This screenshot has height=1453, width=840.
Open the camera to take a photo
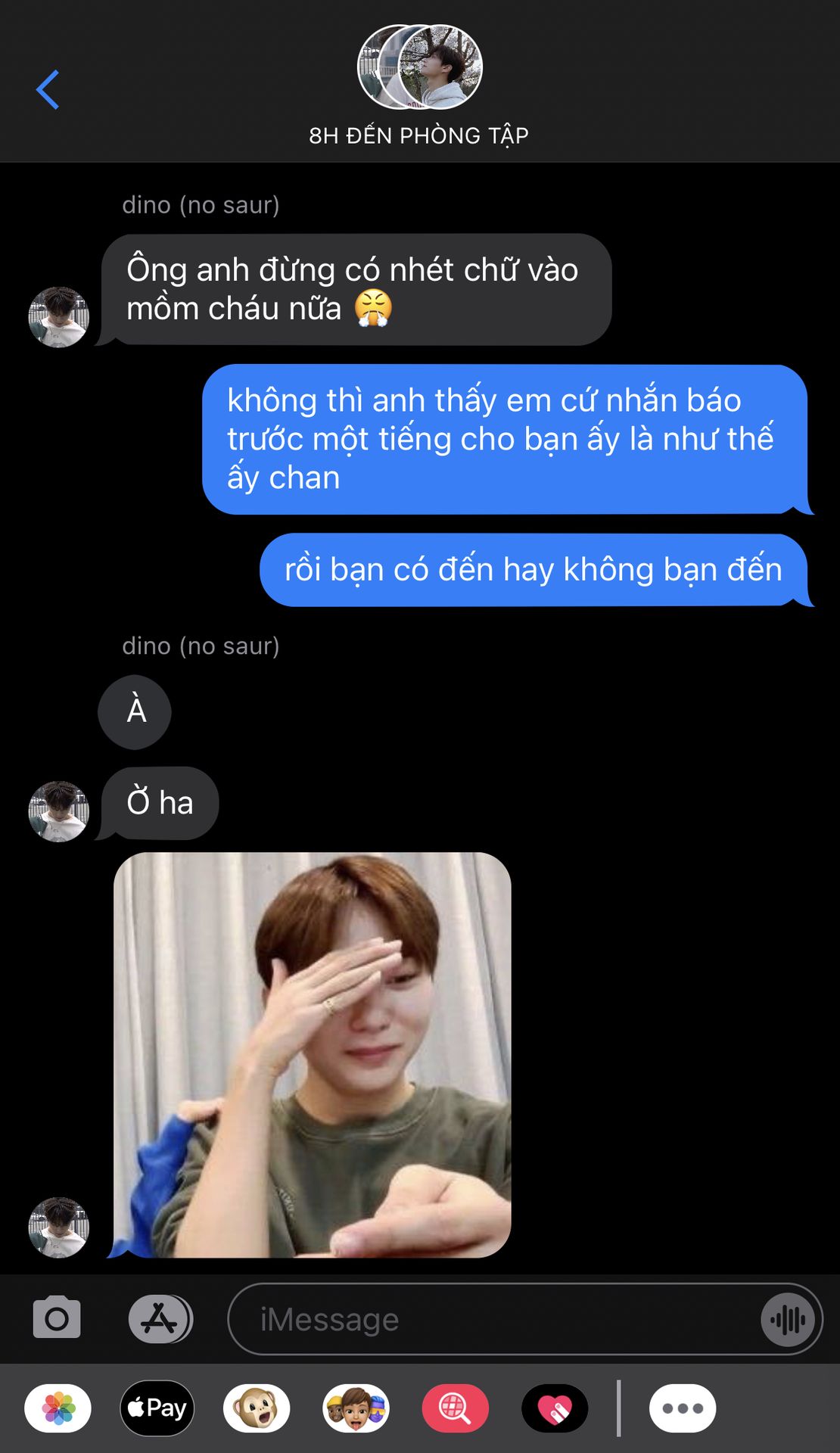pyautogui.click(x=57, y=1318)
